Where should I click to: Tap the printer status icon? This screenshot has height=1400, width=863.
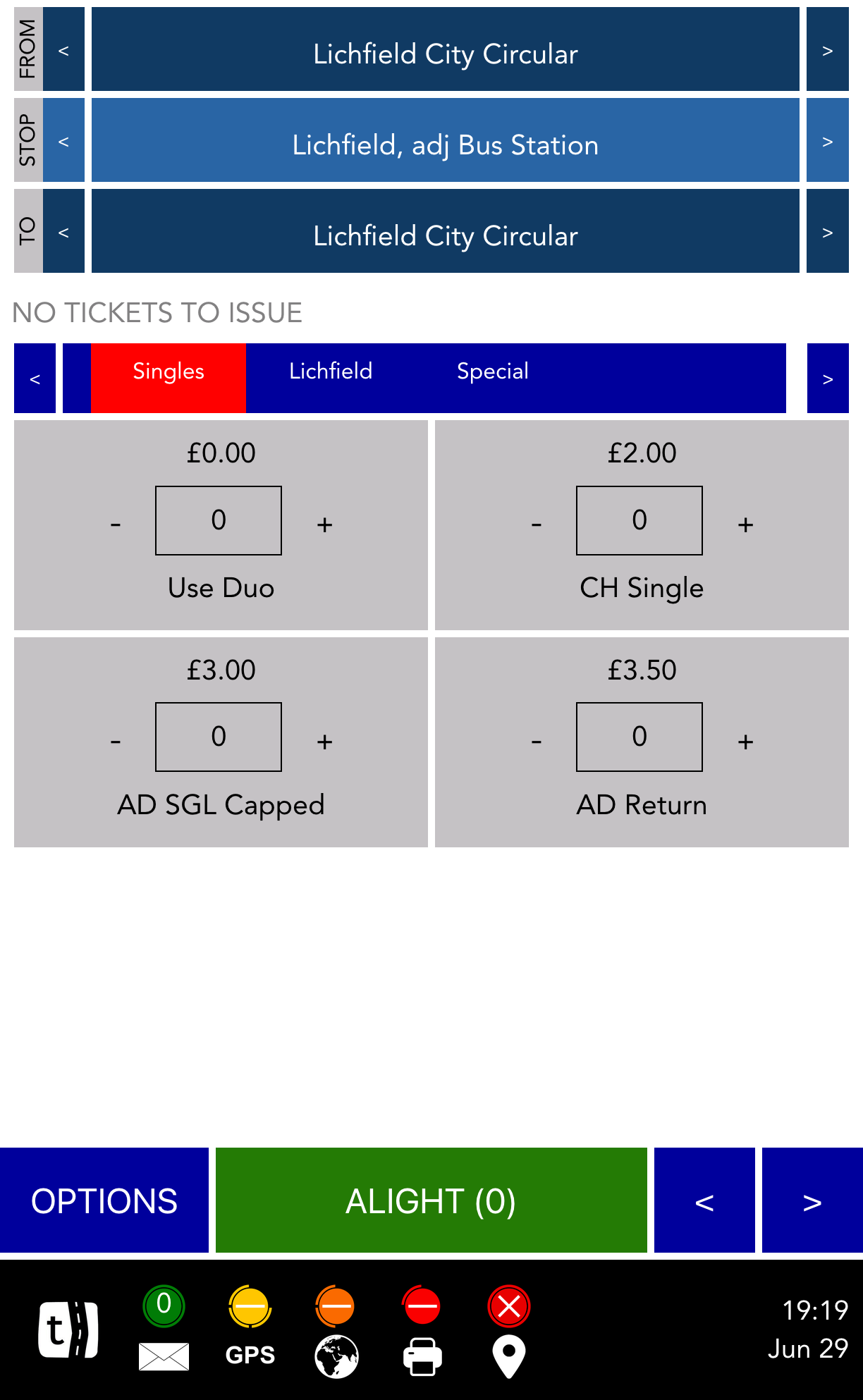coord(422,1356)
